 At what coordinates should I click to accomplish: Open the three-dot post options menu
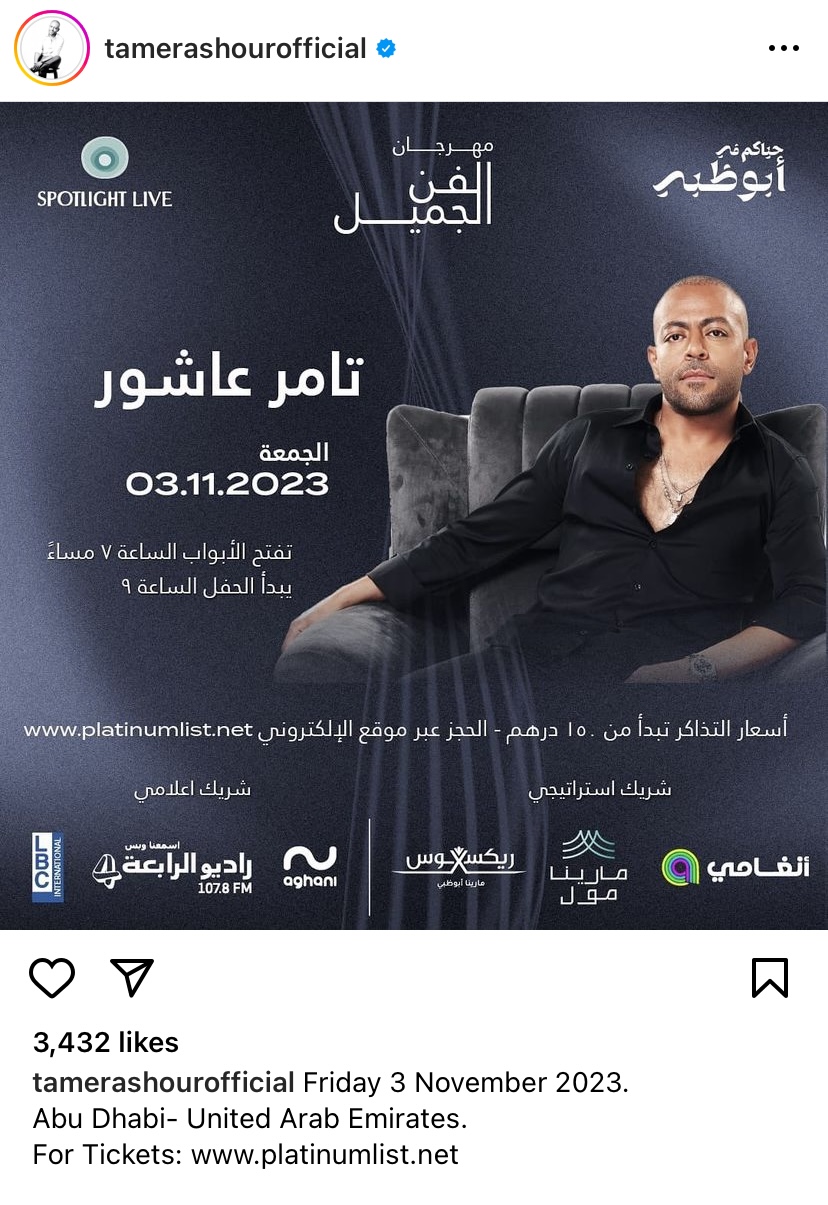(x=783, y=49)
